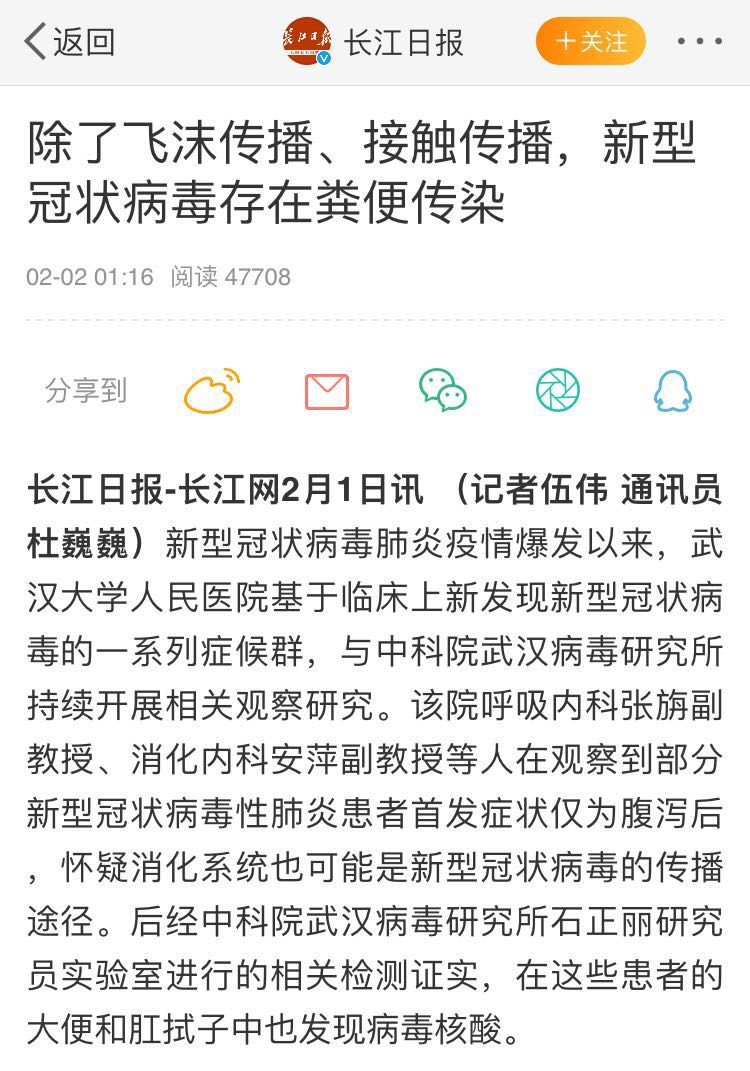
Task: Share article to WeChat Moments
Action: [557, 390]
